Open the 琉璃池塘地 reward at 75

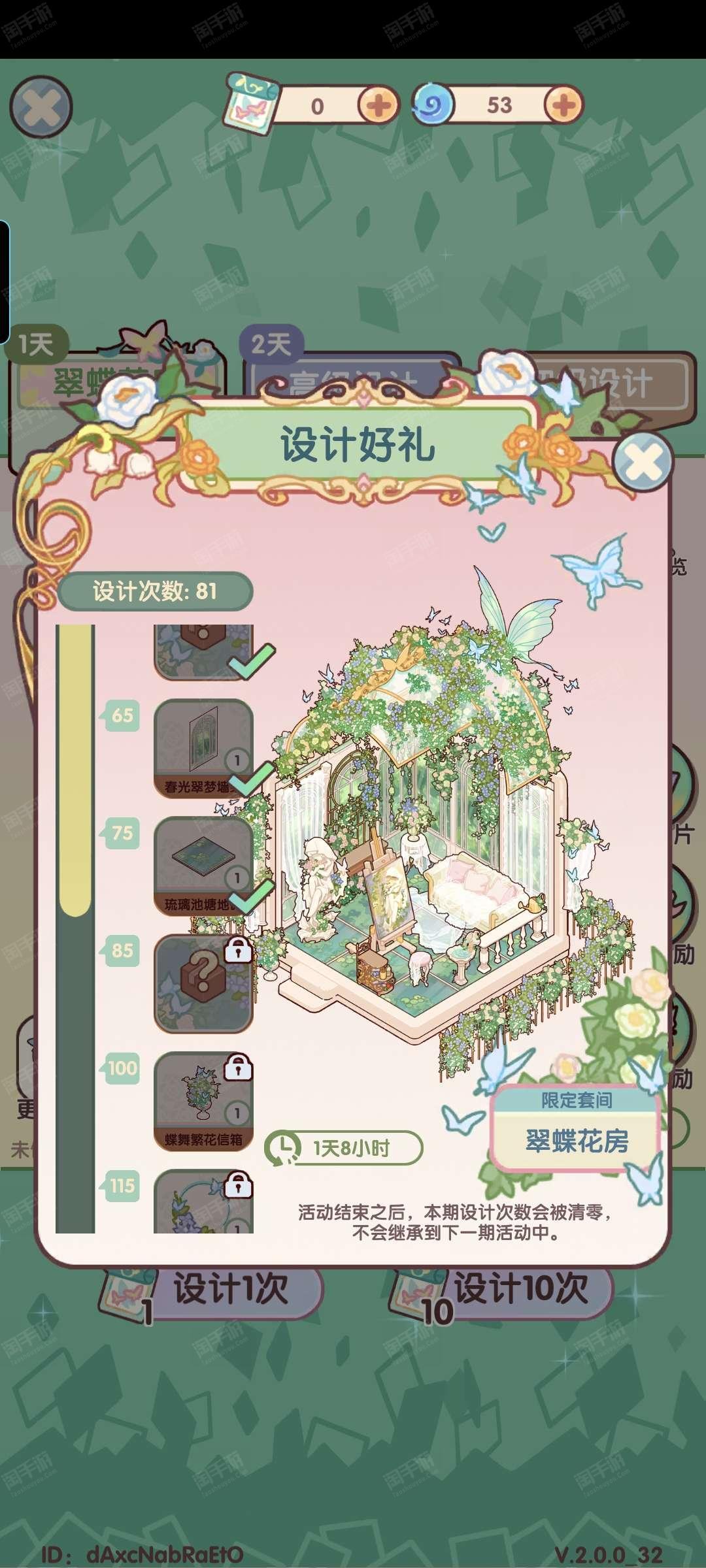pos(203,866)
